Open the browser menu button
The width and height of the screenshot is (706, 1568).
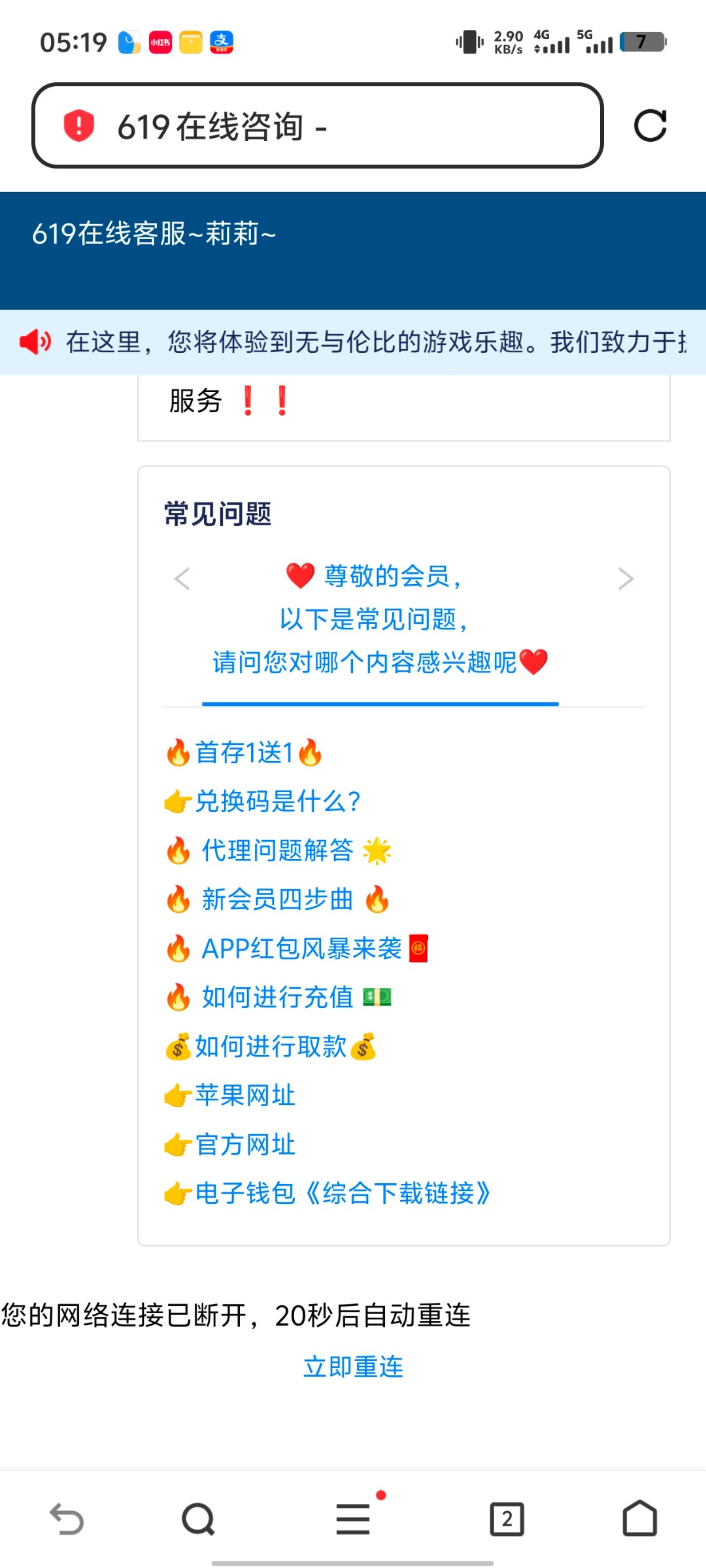point(353,1518)
